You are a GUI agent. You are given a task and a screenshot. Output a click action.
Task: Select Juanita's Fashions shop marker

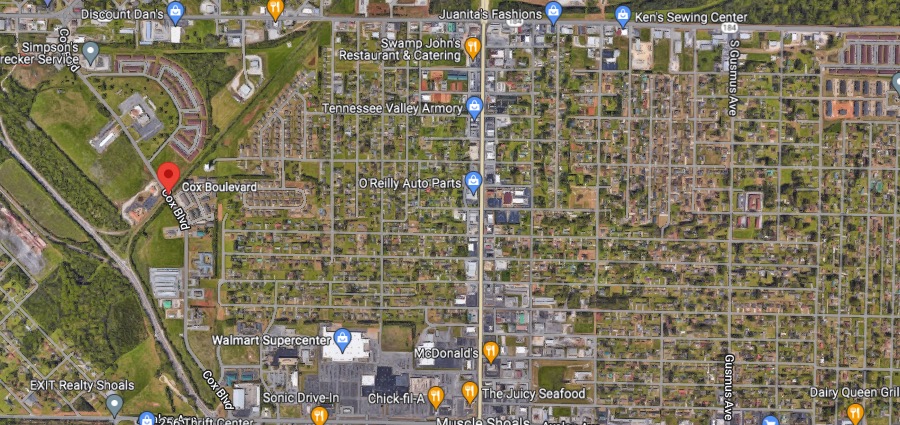[554, 14]
